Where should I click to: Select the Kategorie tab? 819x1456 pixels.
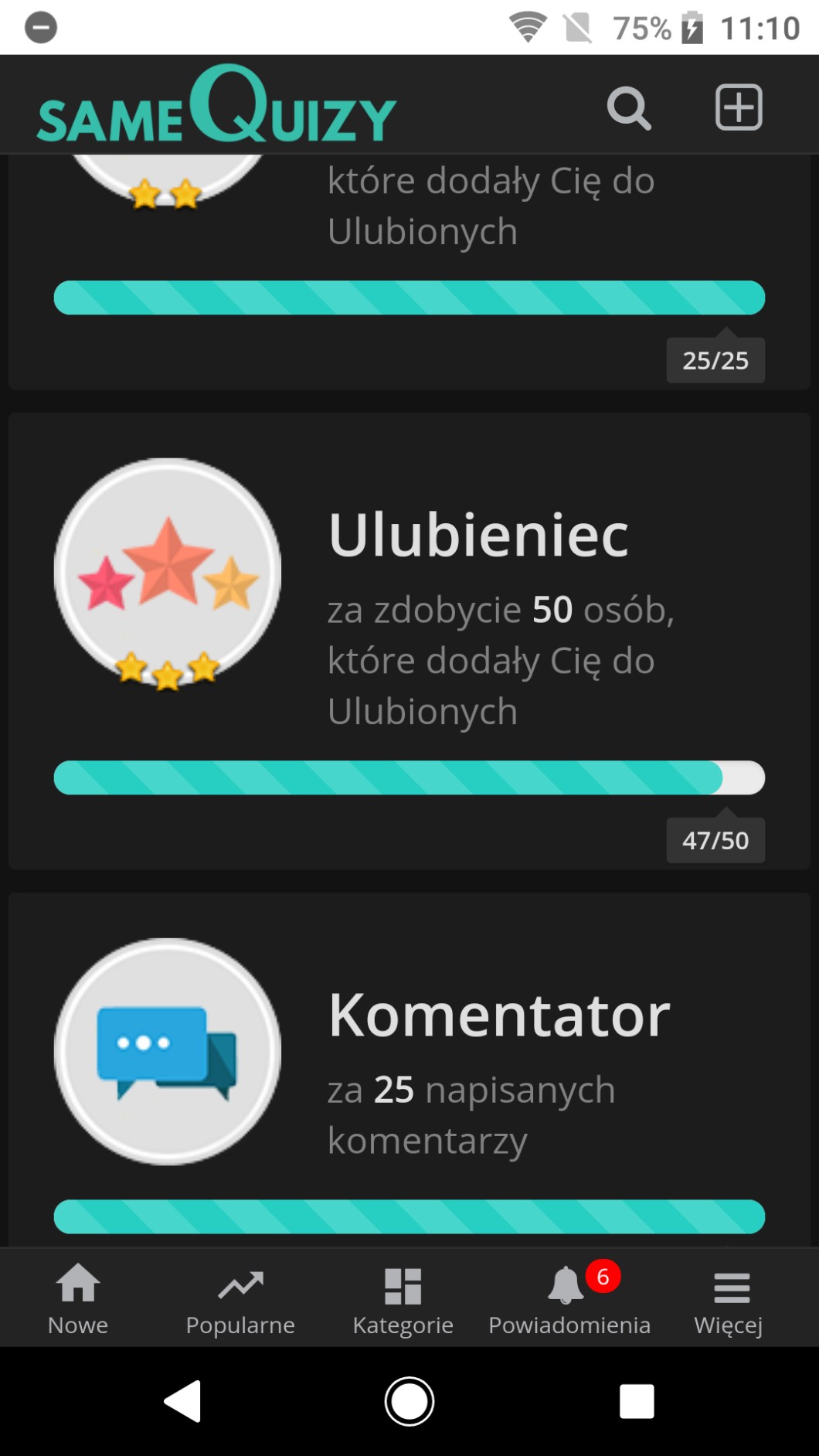[403, 1300]
